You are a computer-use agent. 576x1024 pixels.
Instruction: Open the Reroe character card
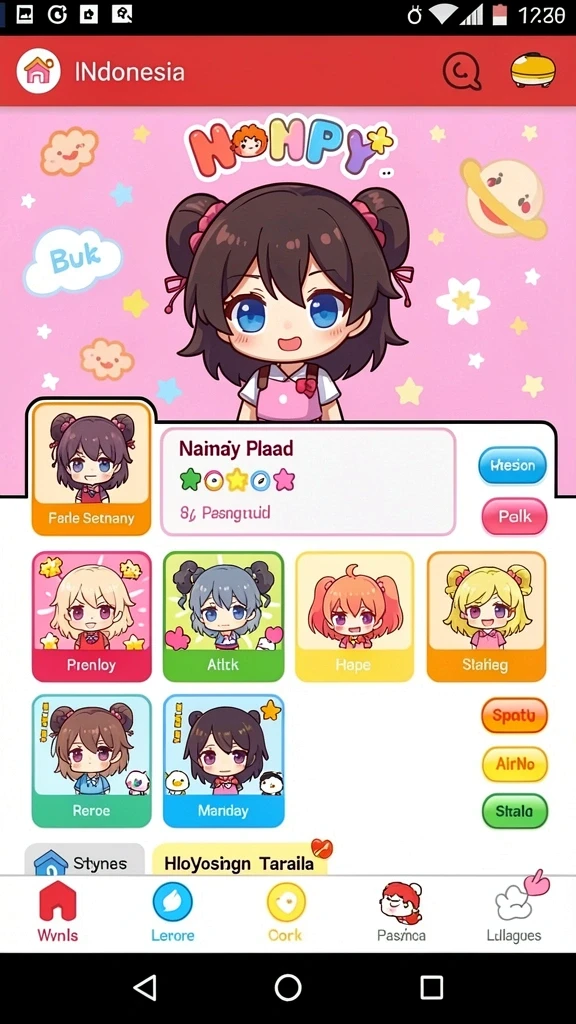[x=91, y=761]
